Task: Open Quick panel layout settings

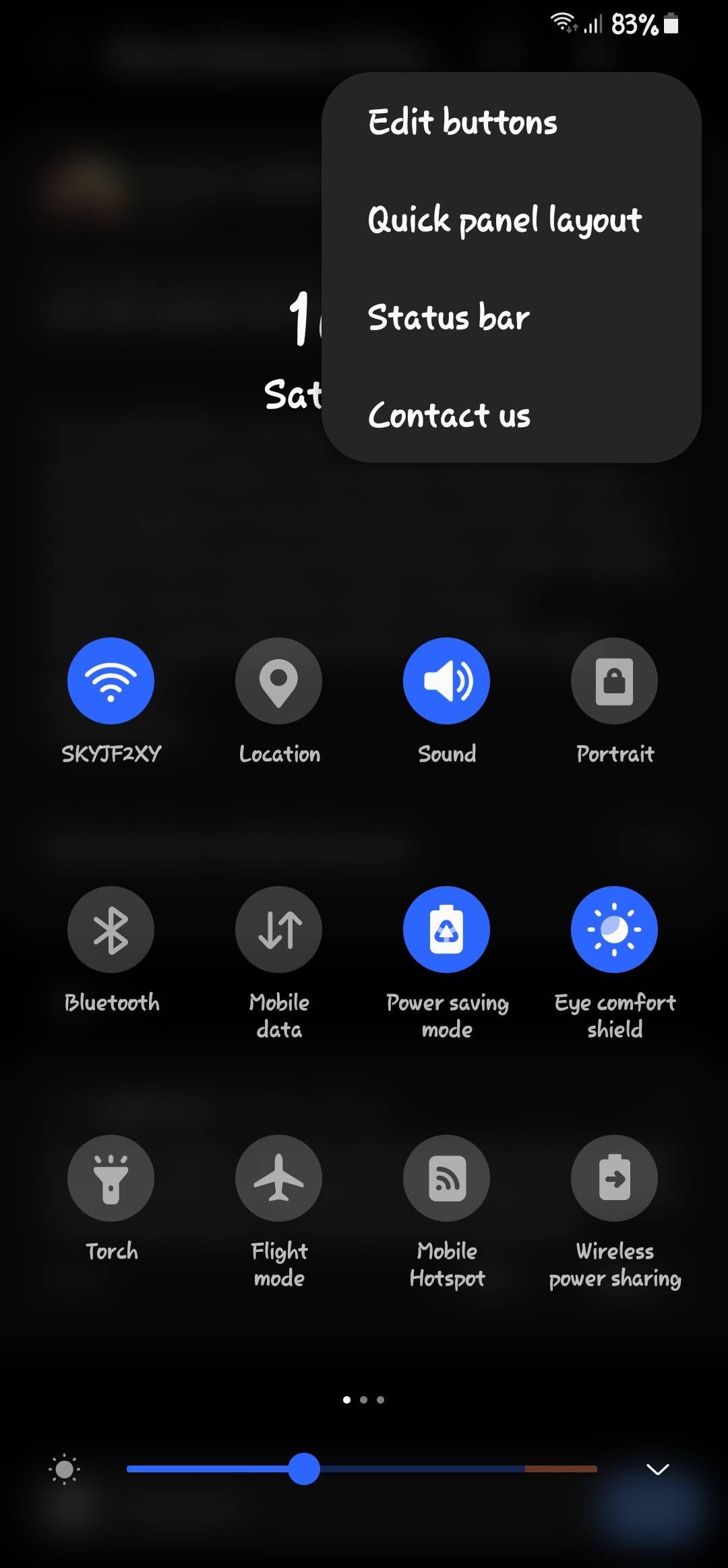Action: point(506,220)
